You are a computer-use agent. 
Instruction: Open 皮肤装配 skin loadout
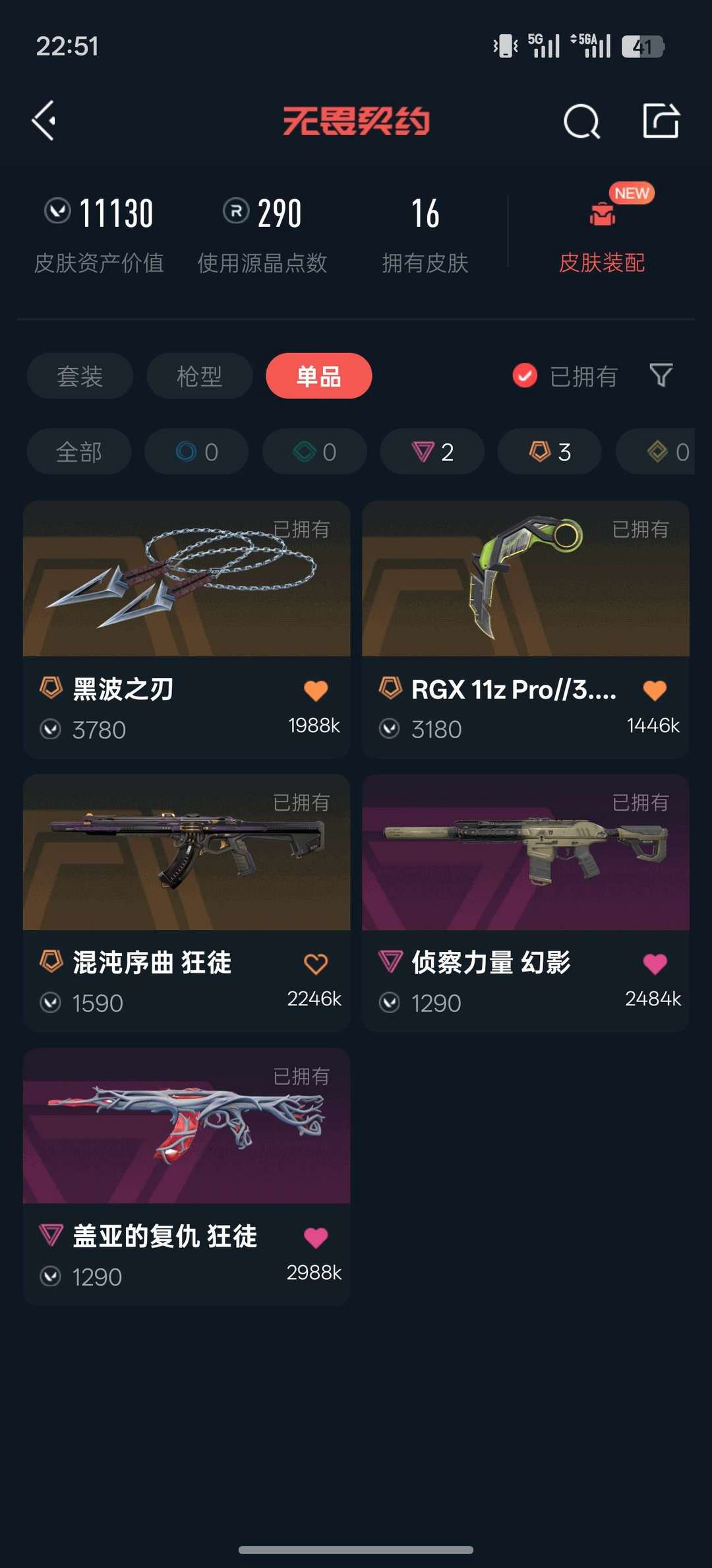601,234
